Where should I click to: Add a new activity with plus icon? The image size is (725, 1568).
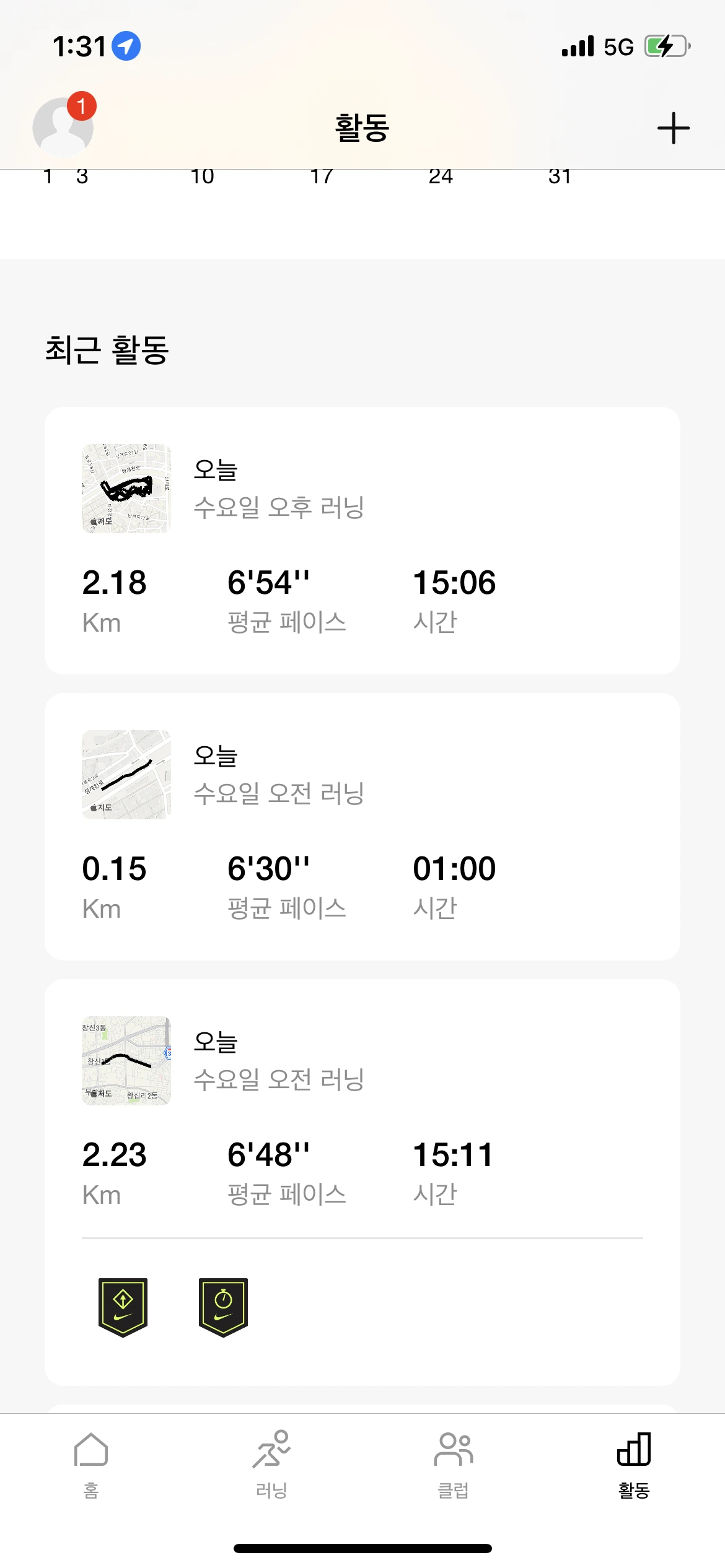673,128
